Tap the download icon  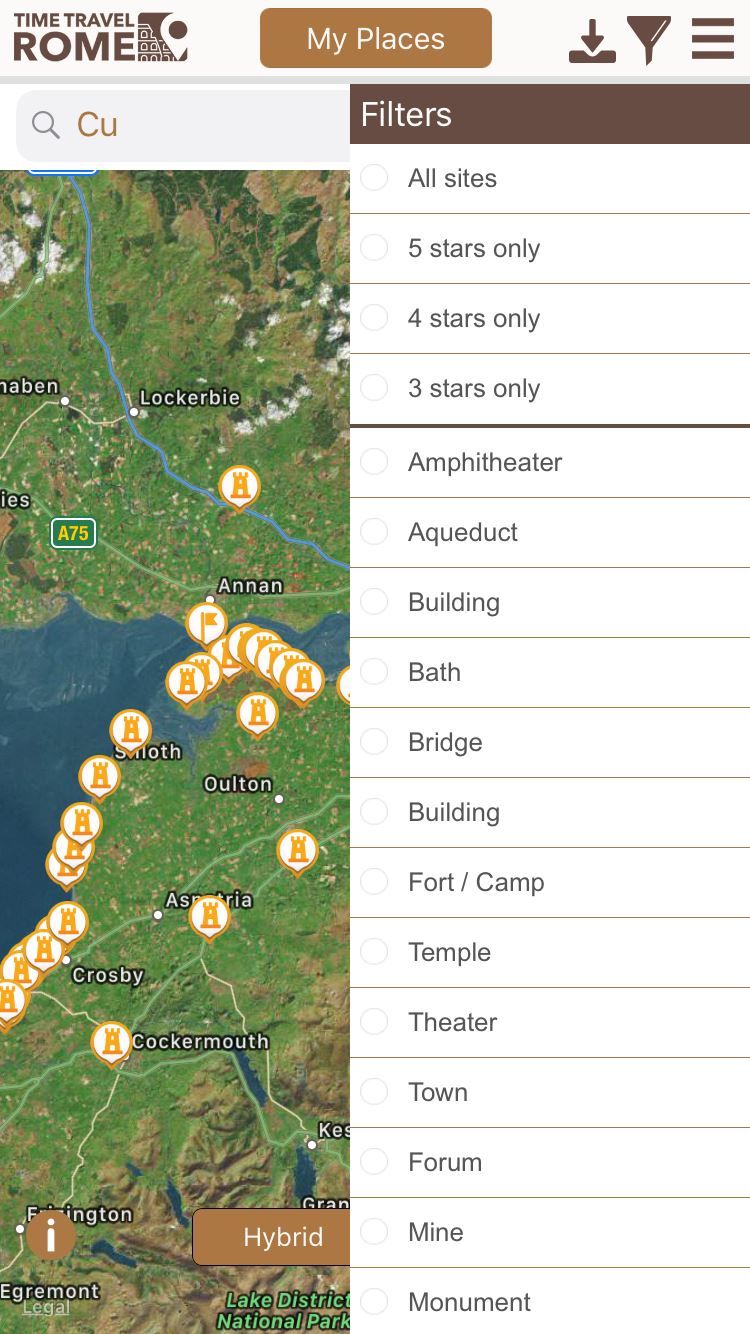[x=592, y=40]
